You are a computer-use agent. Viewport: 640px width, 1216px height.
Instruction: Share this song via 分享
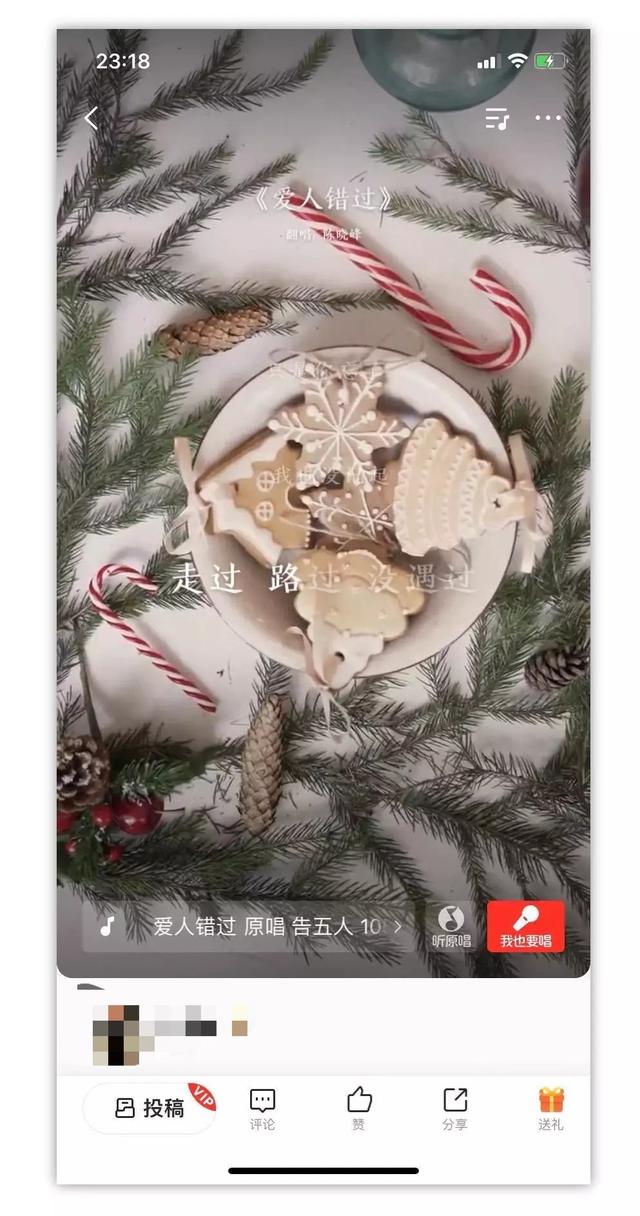[455, 1108]
